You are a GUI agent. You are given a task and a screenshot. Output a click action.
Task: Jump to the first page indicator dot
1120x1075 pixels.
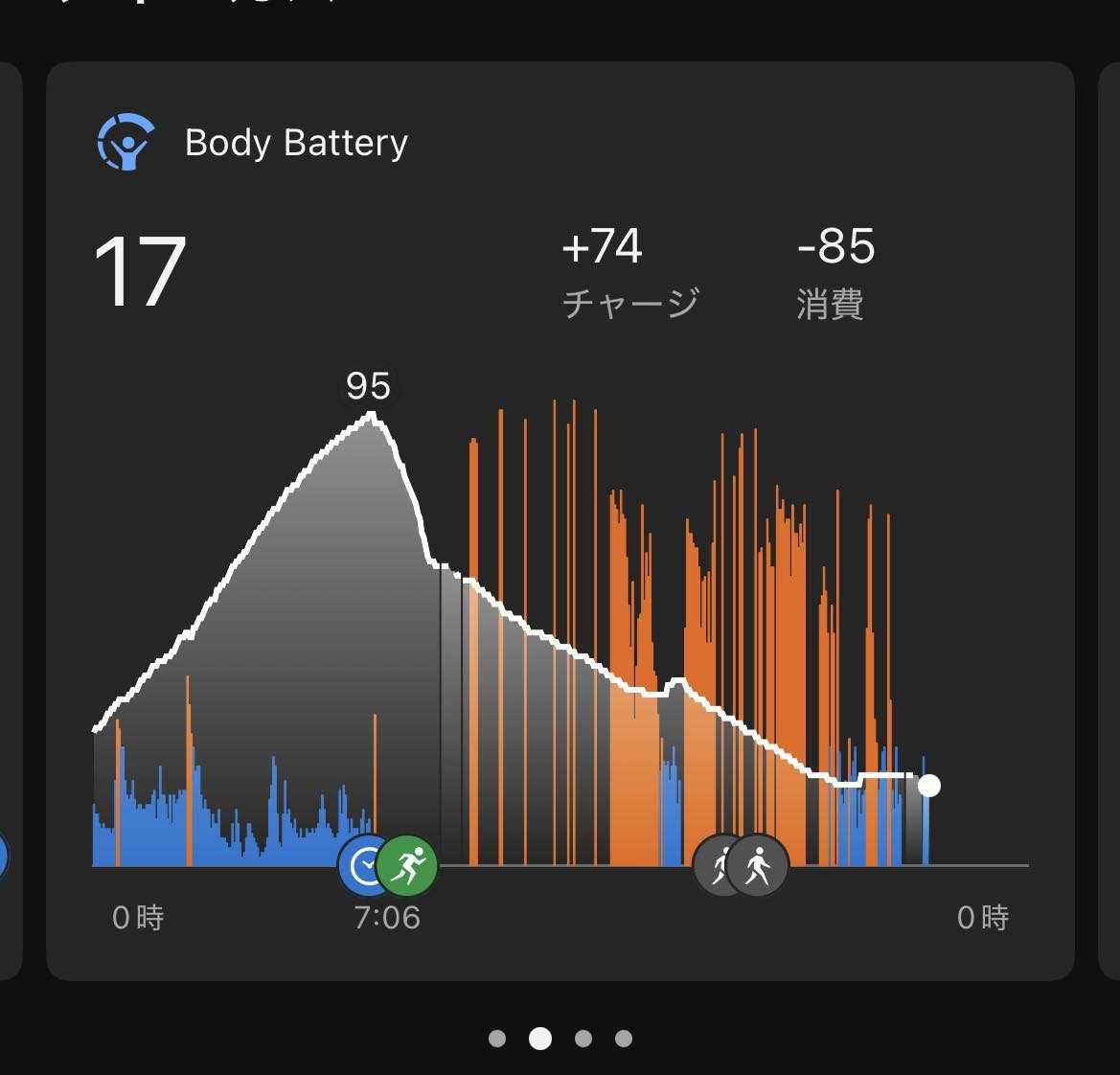[497, 1038]
